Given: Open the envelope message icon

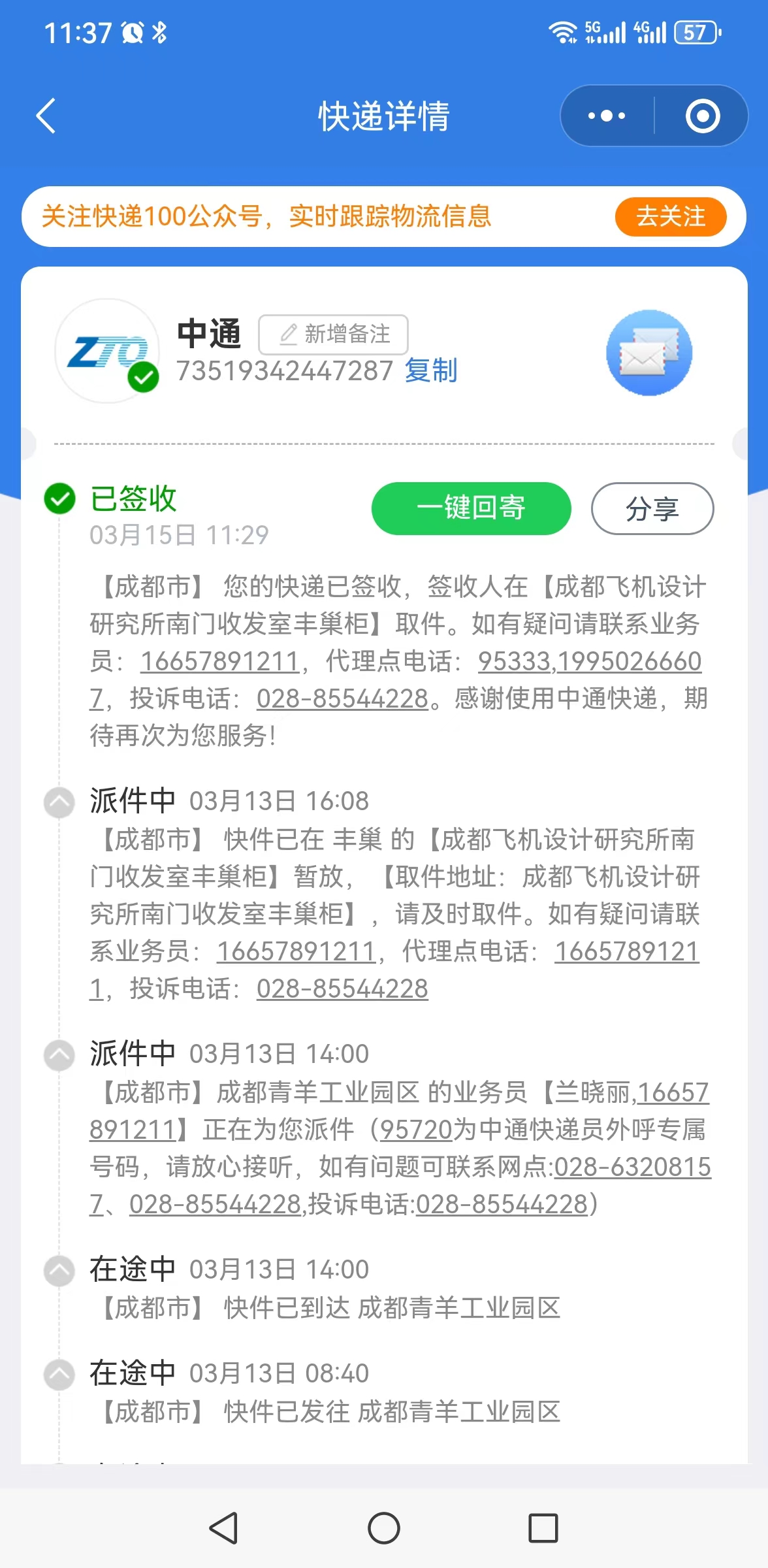Looking at the screenshot, I should tap(649, 353).
